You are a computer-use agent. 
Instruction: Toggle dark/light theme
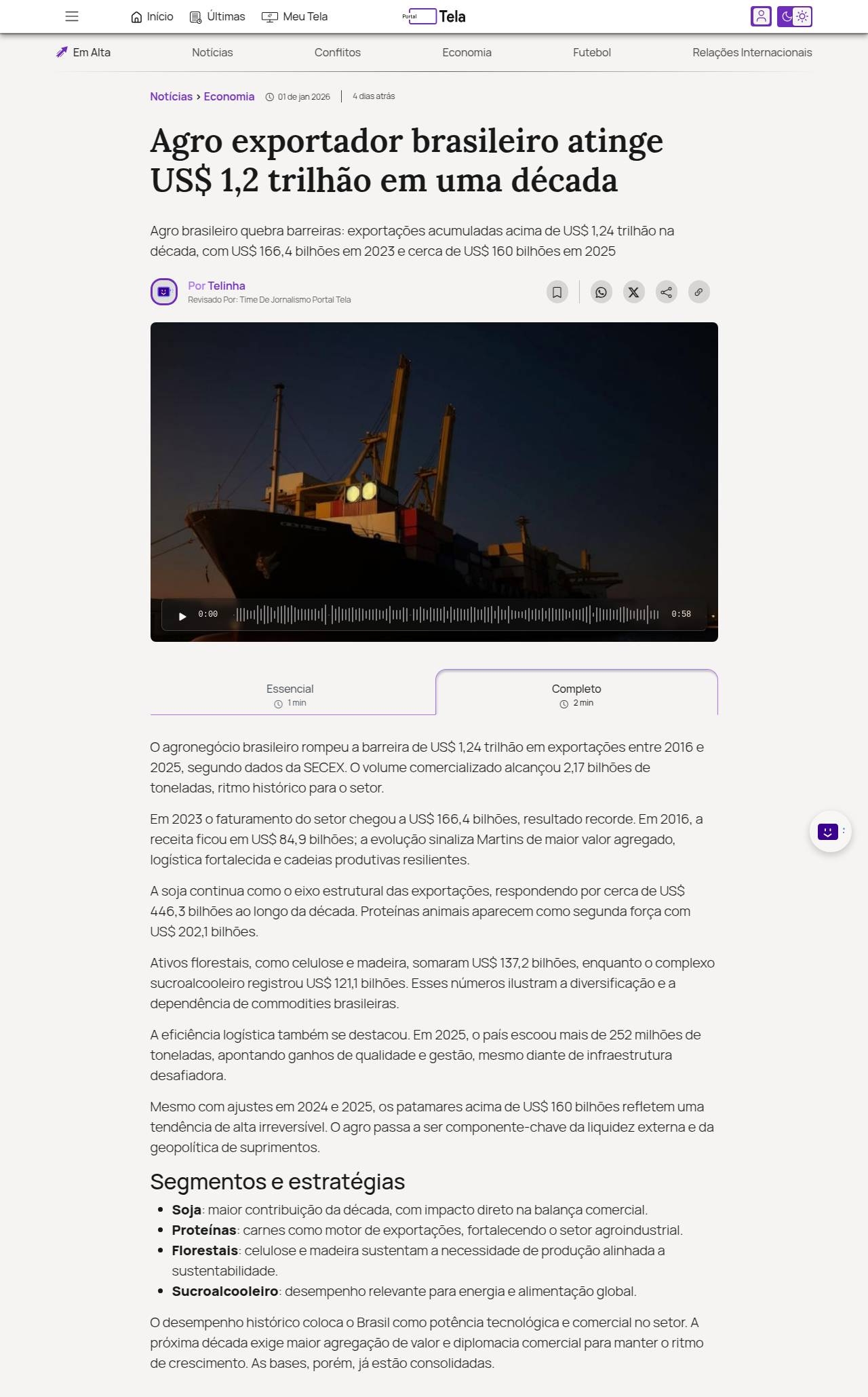coord(795,16)
